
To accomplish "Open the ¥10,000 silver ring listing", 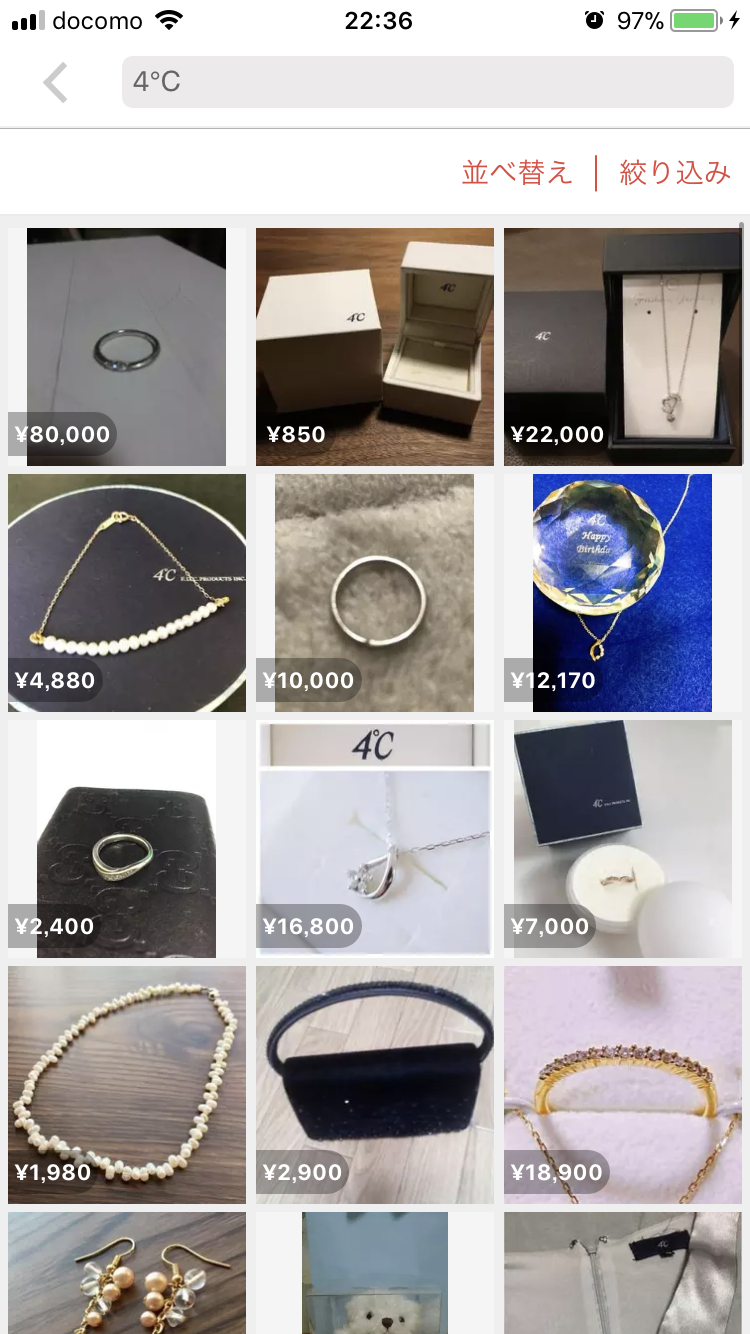I will pos(375,593).
